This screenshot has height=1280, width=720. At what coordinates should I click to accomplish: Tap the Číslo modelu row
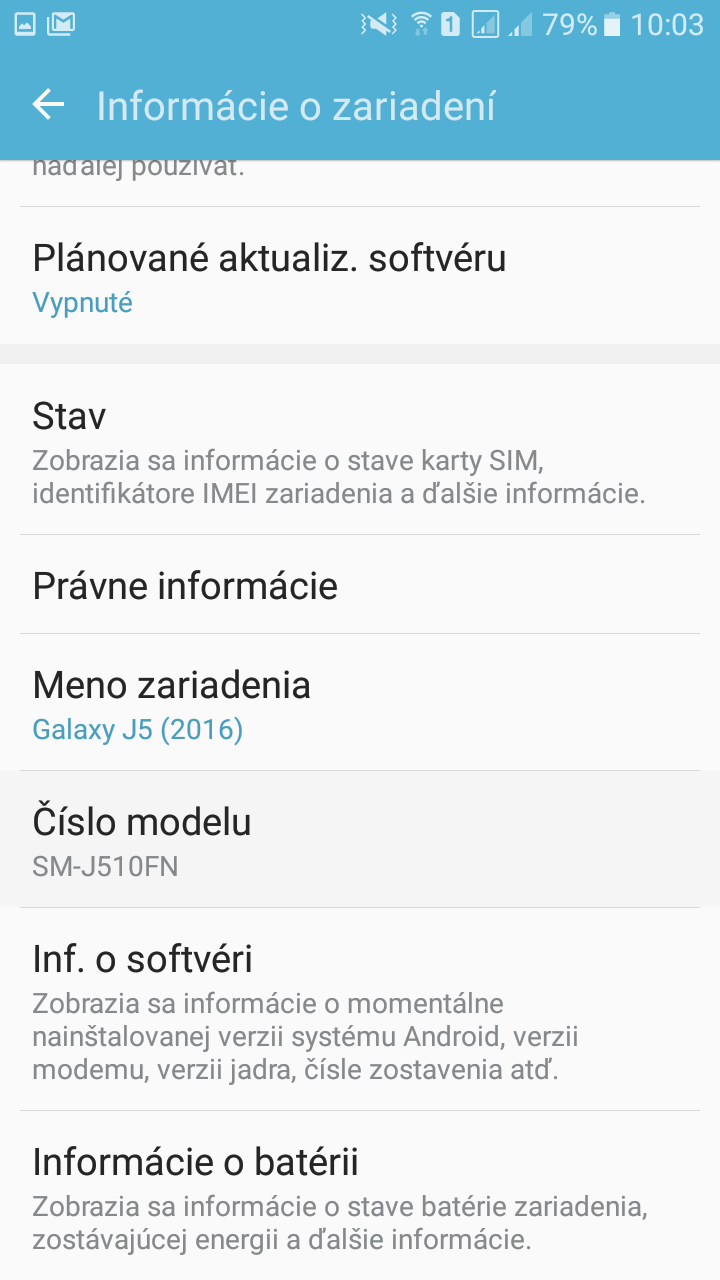360,839
